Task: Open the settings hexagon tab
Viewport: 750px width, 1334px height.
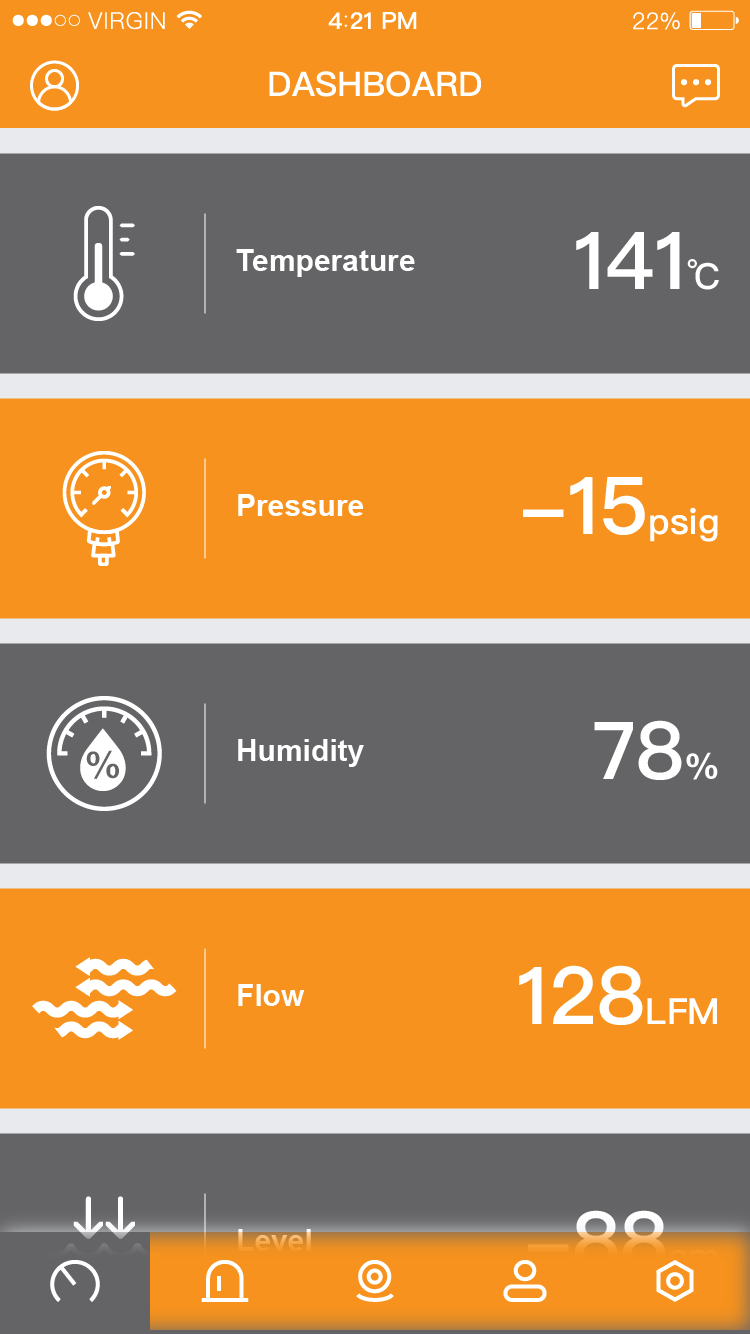Action: click(675, 1282)
